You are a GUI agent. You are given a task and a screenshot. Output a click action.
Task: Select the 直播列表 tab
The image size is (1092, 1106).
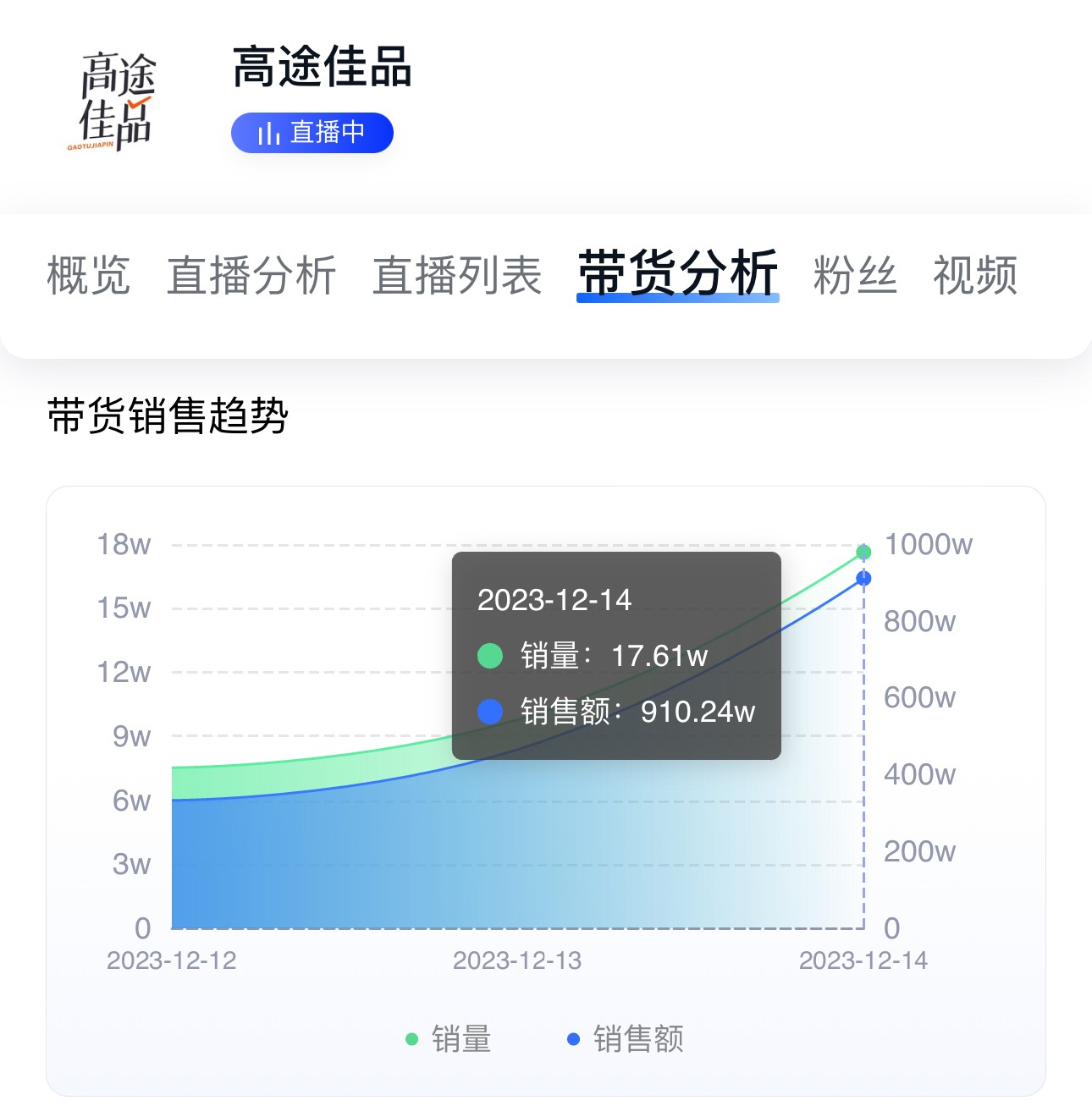[457, 276]
